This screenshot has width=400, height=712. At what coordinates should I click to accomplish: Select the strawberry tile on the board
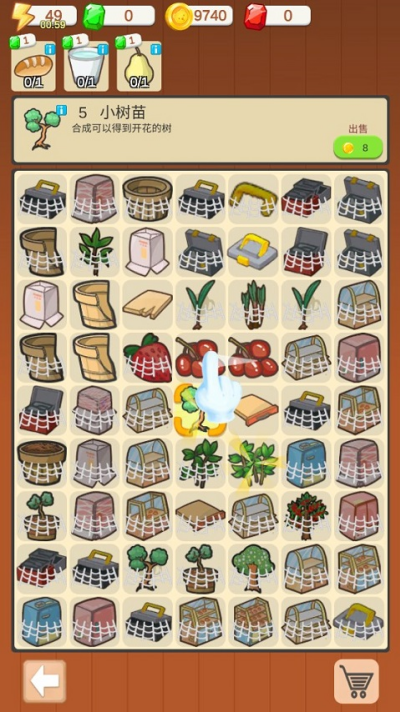tap(148, 358)
